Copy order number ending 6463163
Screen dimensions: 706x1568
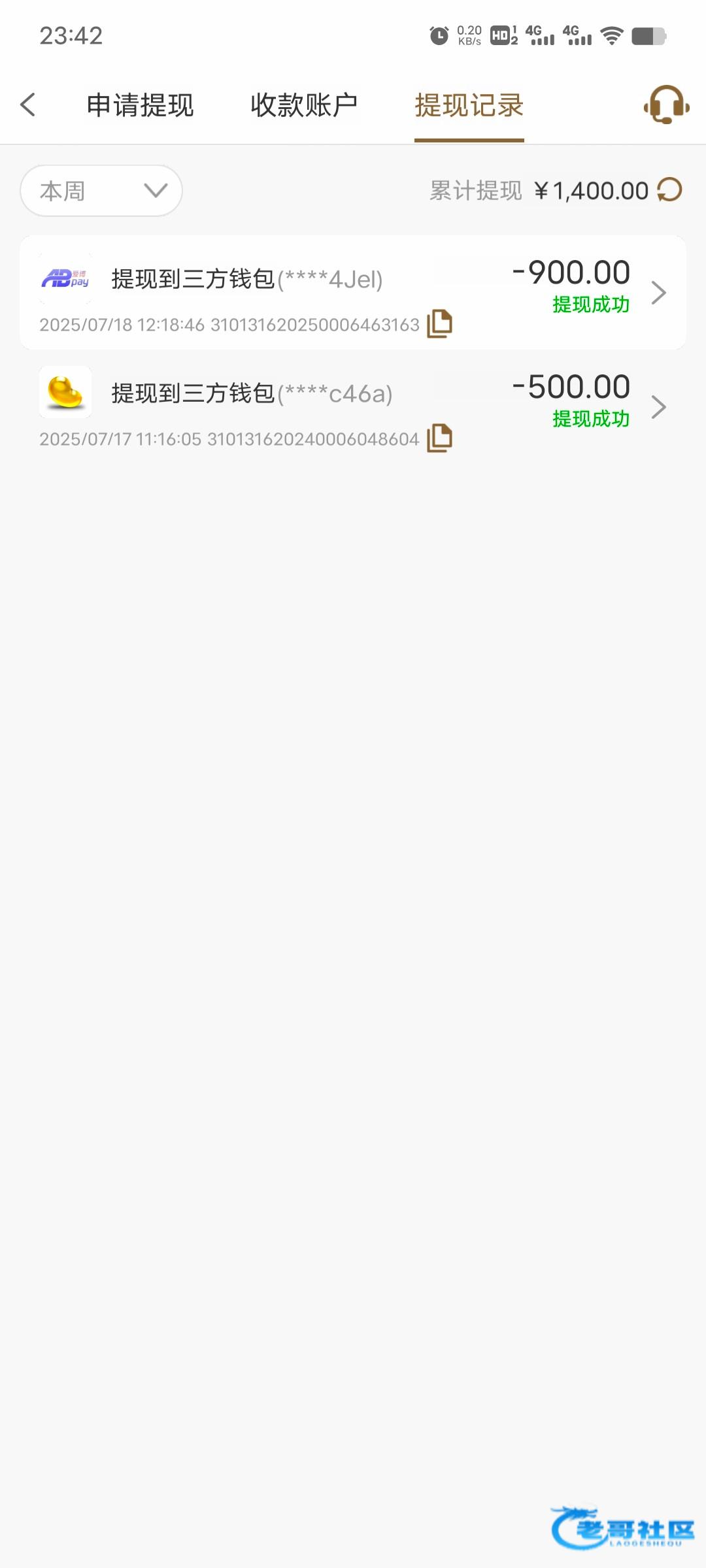tap(439, 324)
